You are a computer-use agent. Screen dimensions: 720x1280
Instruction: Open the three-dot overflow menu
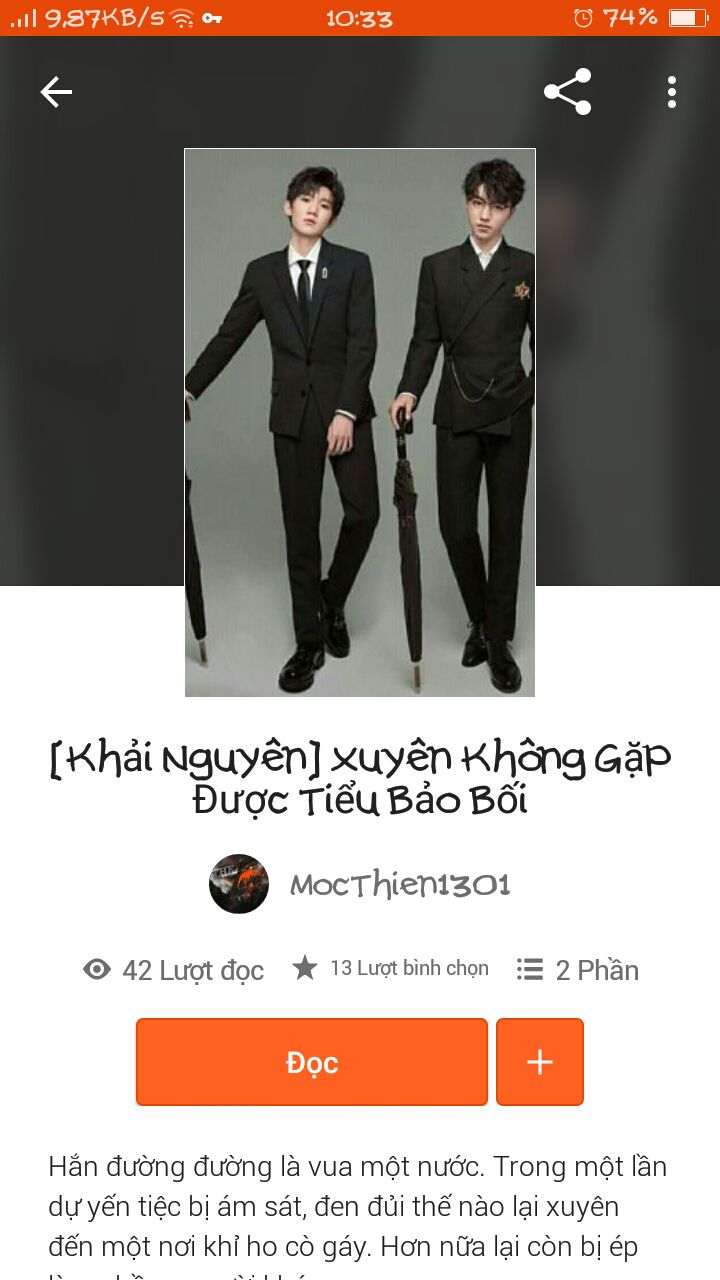point(672,92)
